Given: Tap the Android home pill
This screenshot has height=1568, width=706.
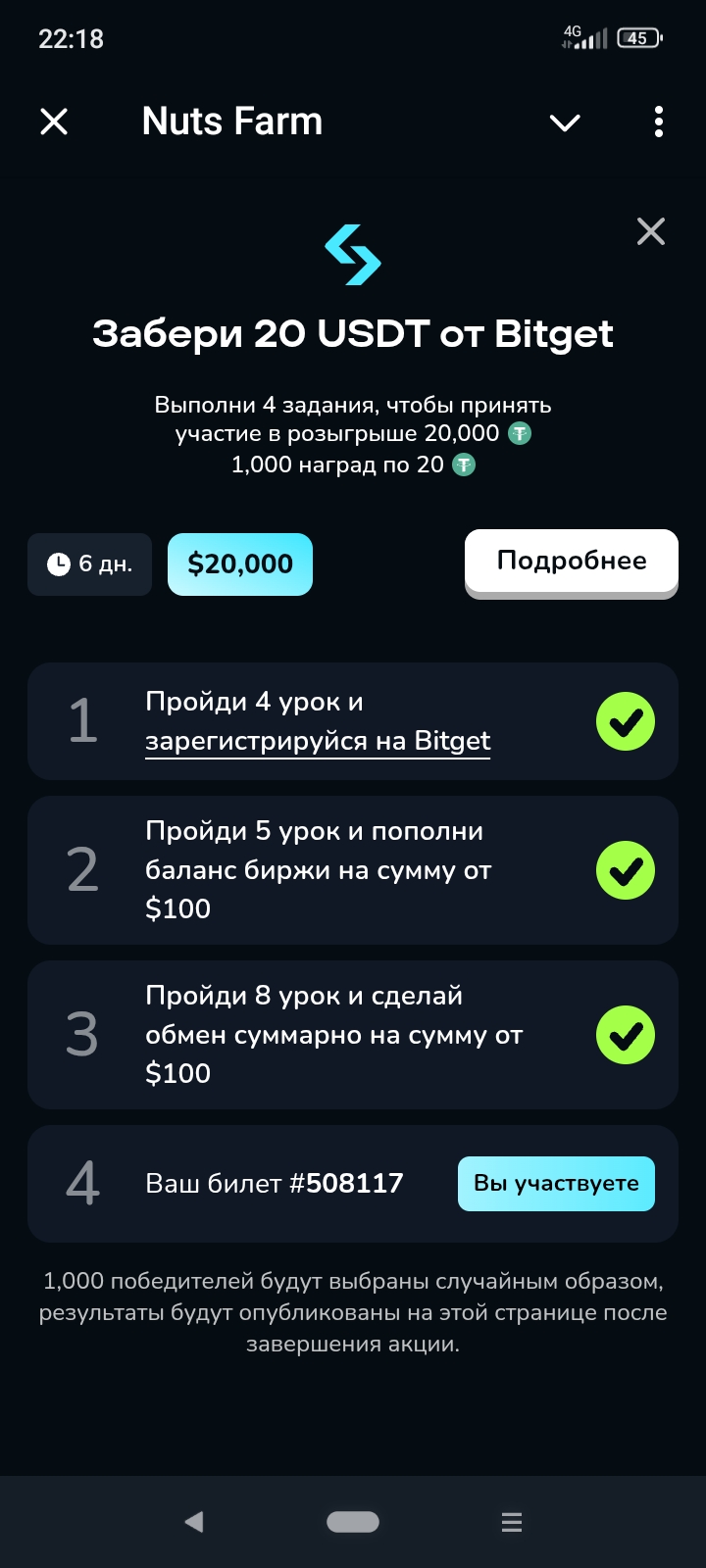Looking at the screenshot, I should click(x=352, y=1521).
